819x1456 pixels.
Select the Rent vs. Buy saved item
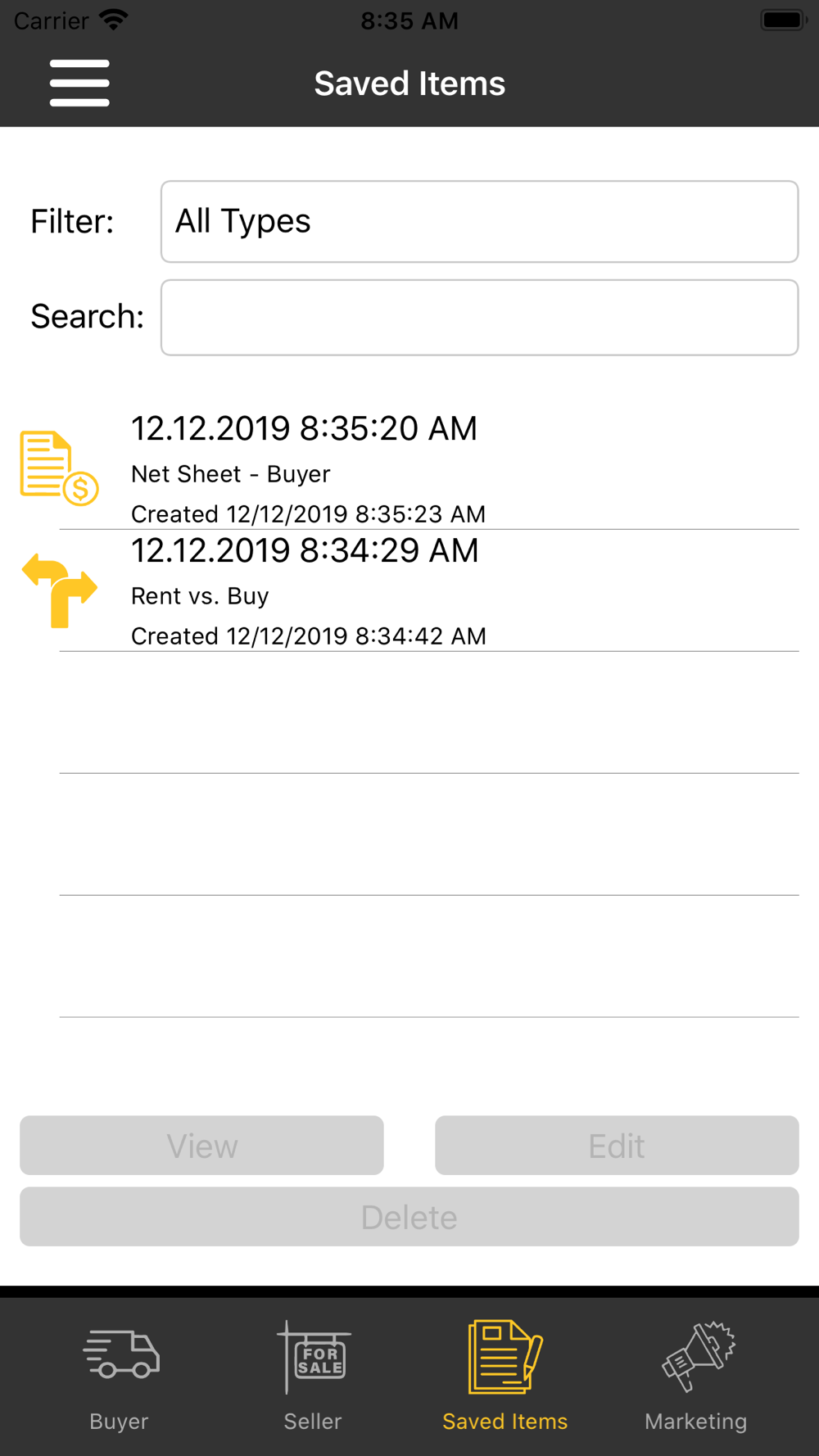click(x=409, y=591)
